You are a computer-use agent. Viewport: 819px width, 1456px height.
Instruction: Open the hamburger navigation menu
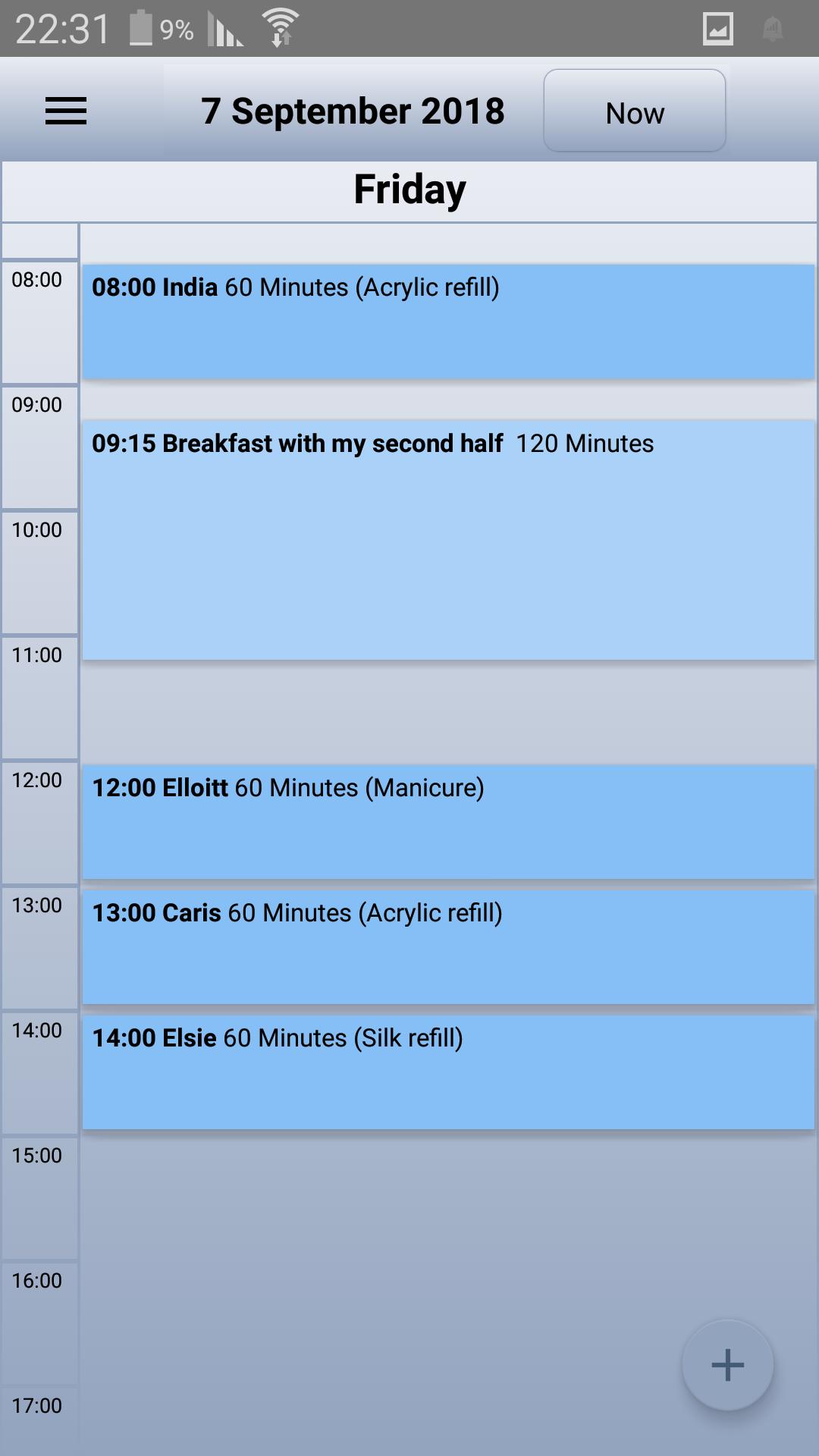coord(66,111)
